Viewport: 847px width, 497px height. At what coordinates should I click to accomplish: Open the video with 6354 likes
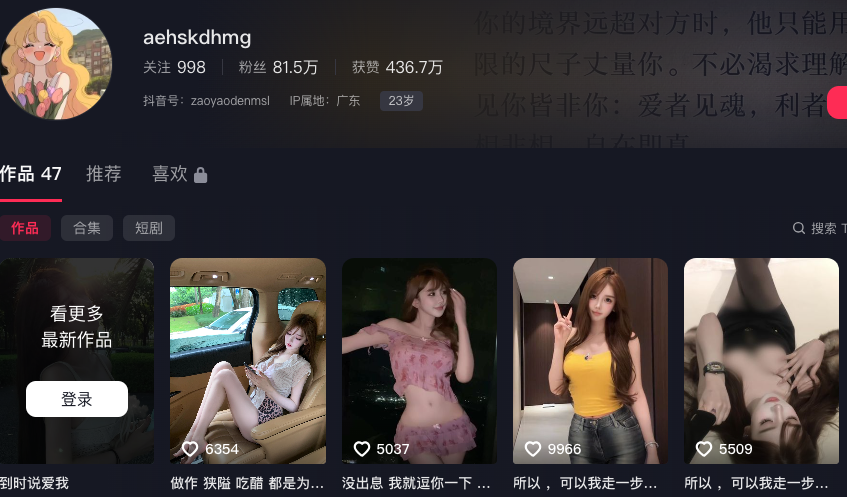[248, 360]
